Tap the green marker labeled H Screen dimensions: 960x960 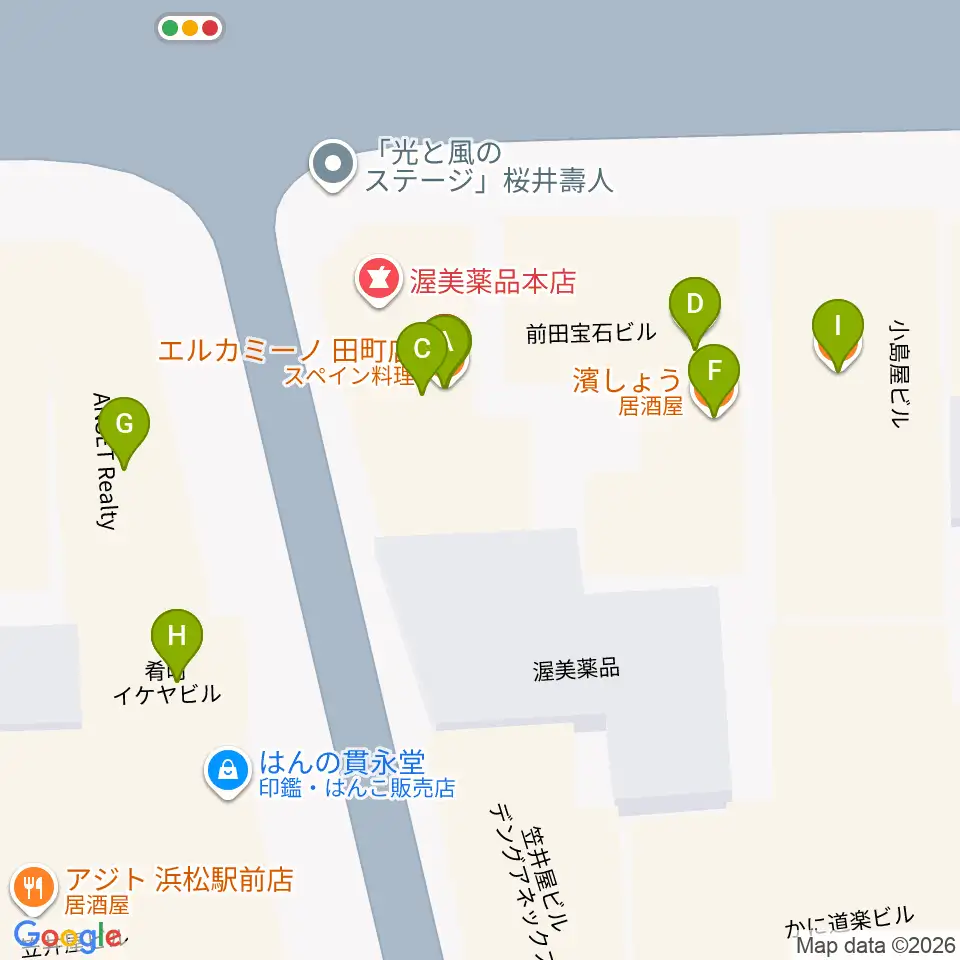[x=177, y=637]
